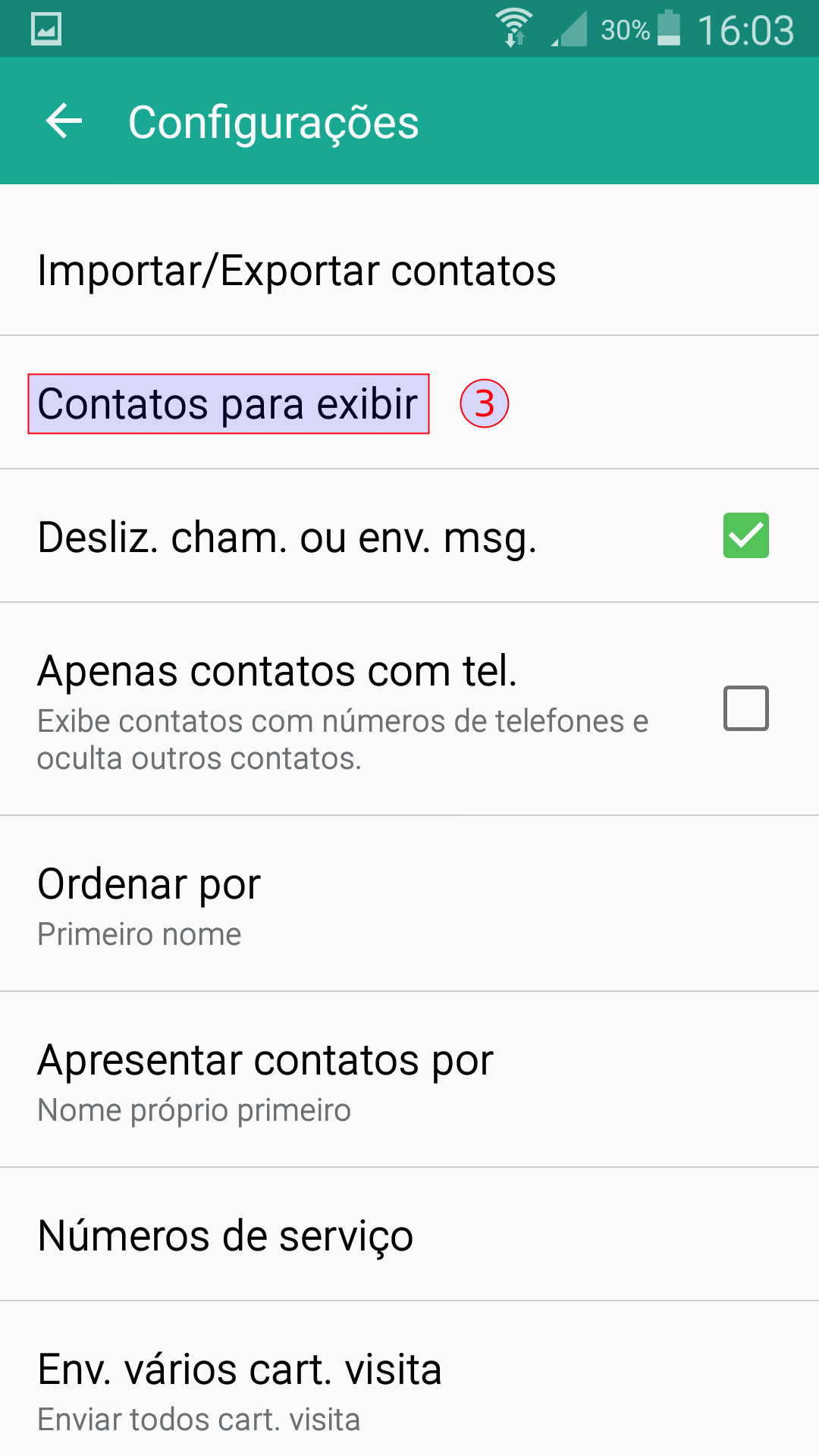Open Ordenar por setting
This screenshot has height=1456, width=819.
(x=409, y=904)
